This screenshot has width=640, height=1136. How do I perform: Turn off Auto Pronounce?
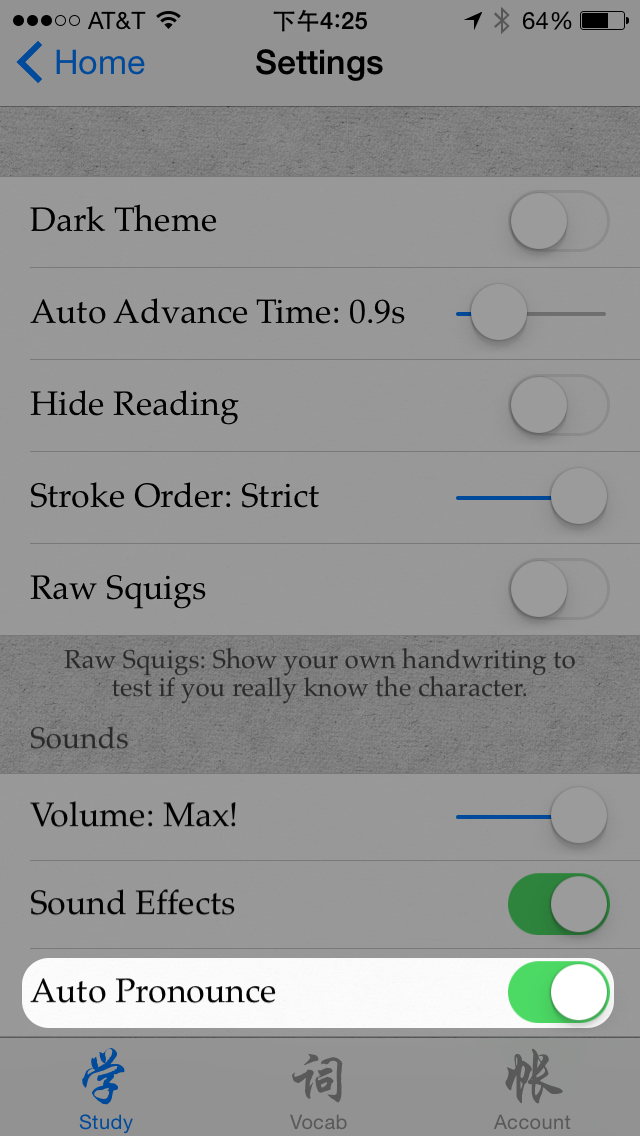558,992
